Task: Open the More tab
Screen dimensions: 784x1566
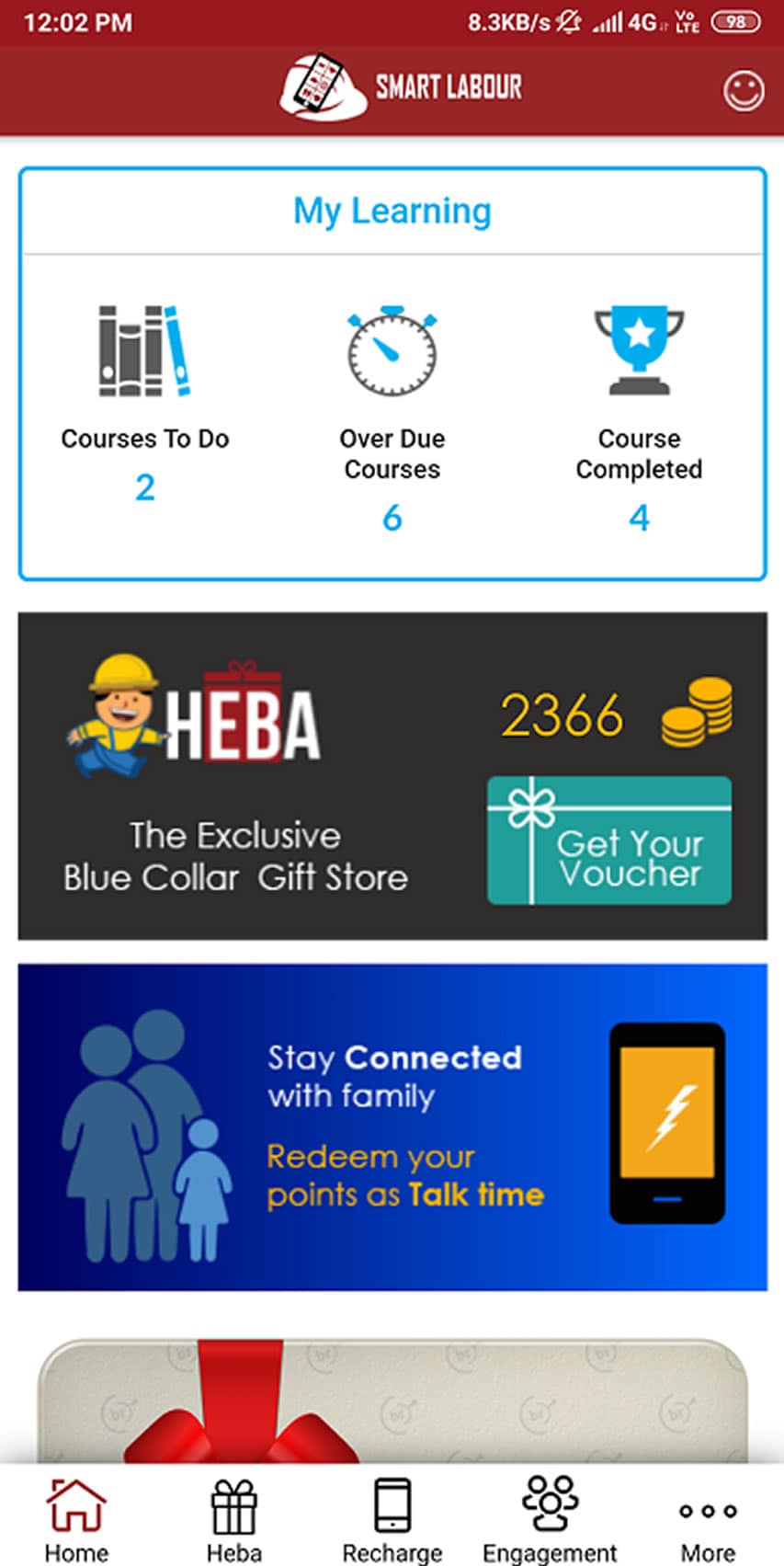Action: click(x=707, y=1519)
